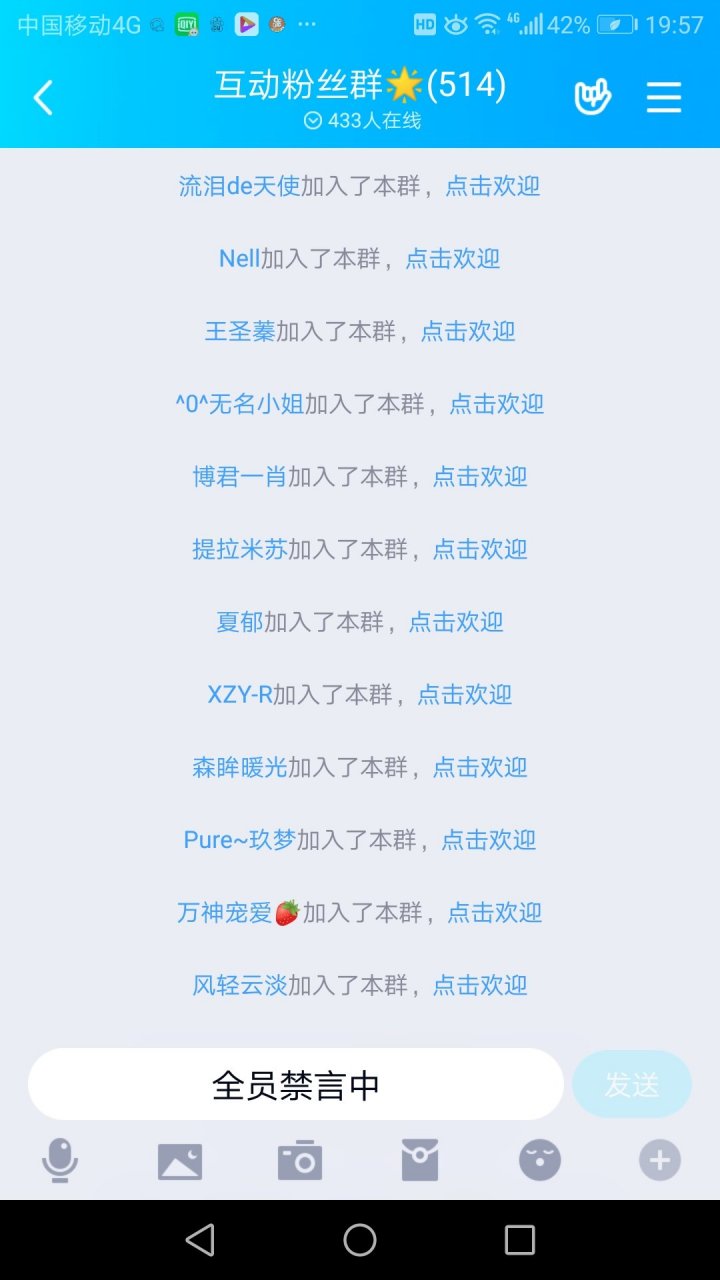Tap the disabled 发送 send button
This screenshot has width=720, height=1280.
click(632, 1083)
